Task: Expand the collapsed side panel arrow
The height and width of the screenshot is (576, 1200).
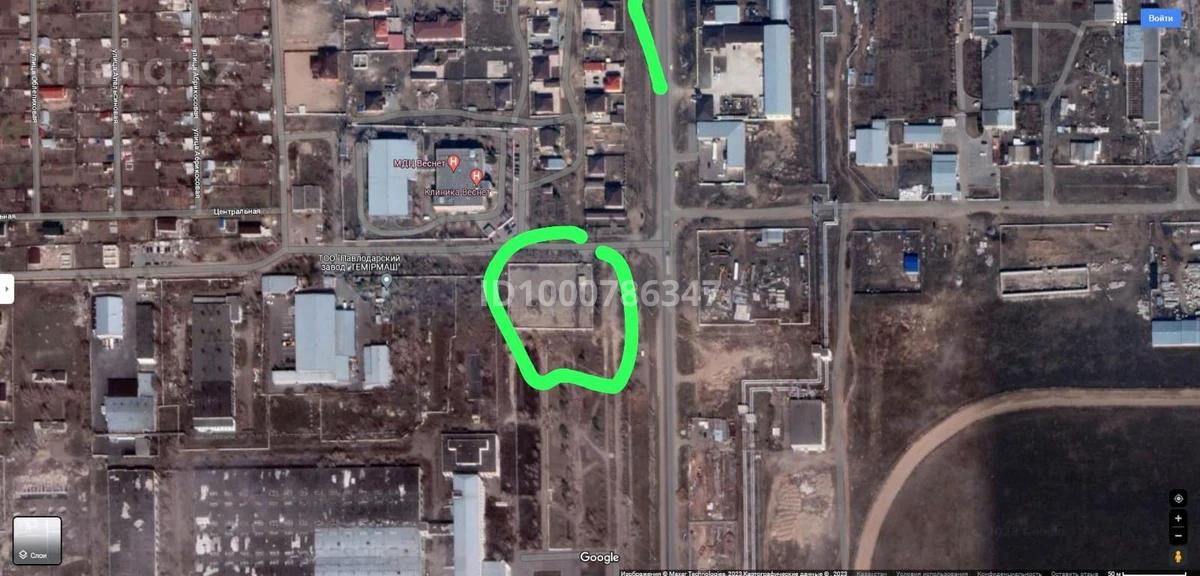Action: 5,288
